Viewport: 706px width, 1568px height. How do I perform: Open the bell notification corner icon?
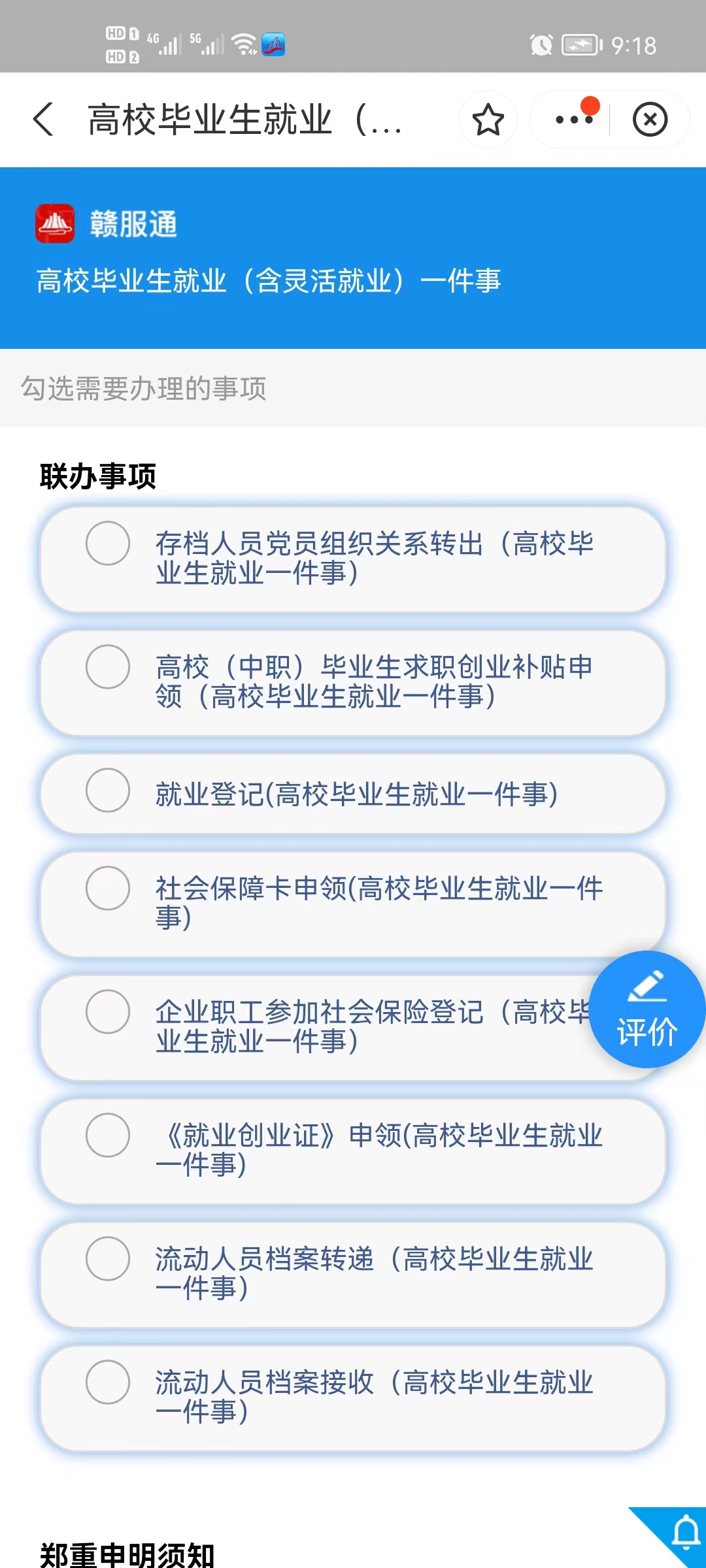click(685, 1532)
